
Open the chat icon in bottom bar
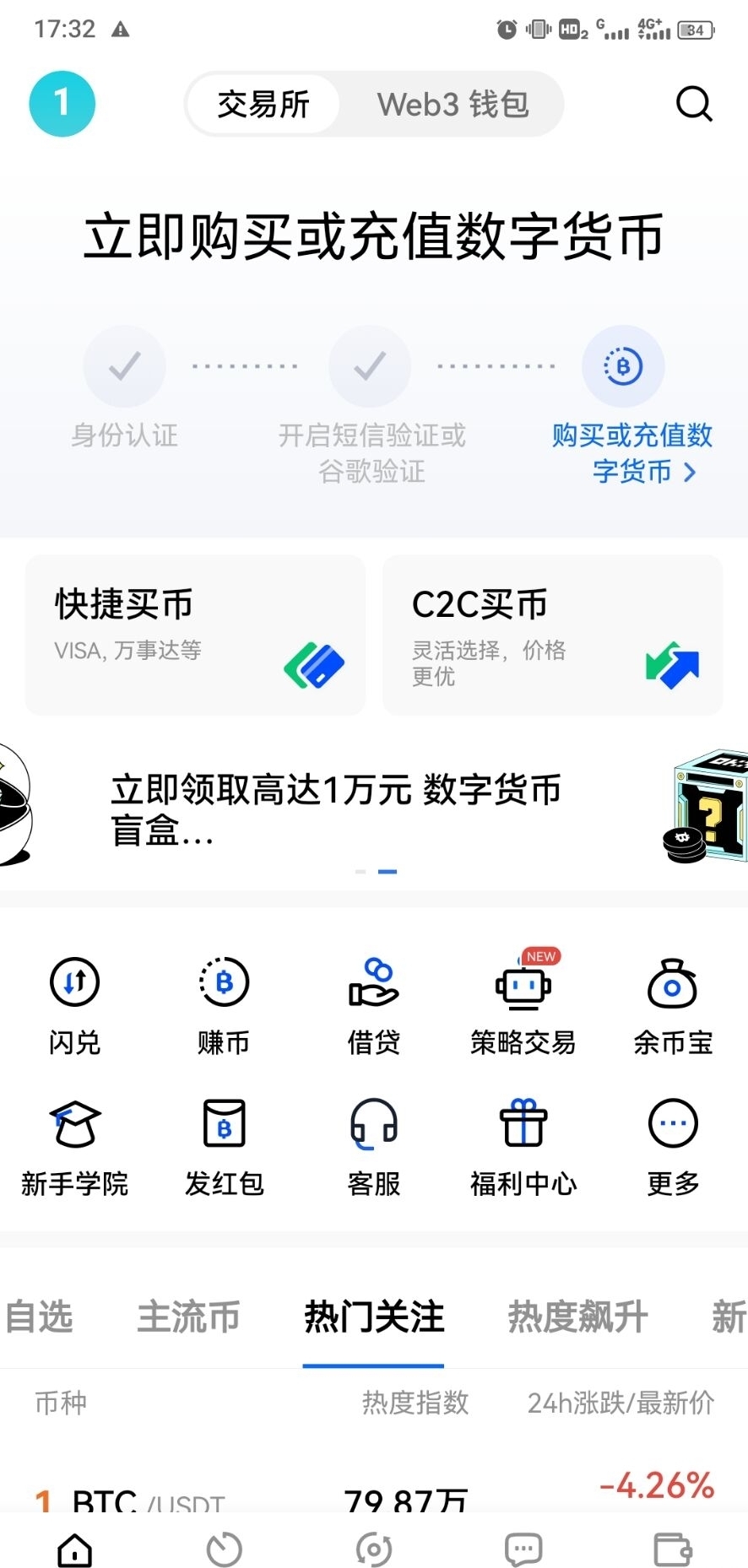pos(523,1549)
